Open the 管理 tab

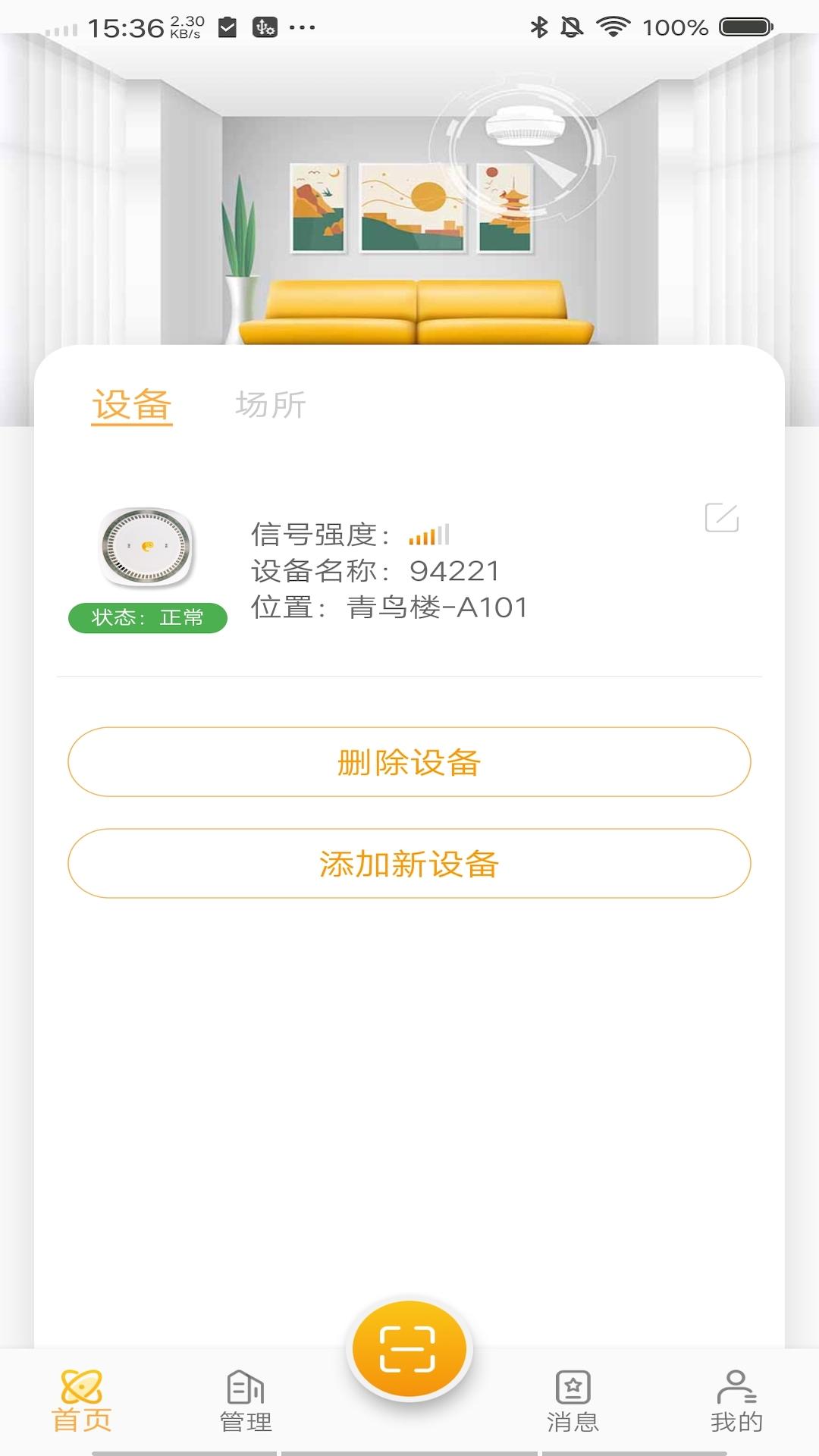(x=246, y=1401)
